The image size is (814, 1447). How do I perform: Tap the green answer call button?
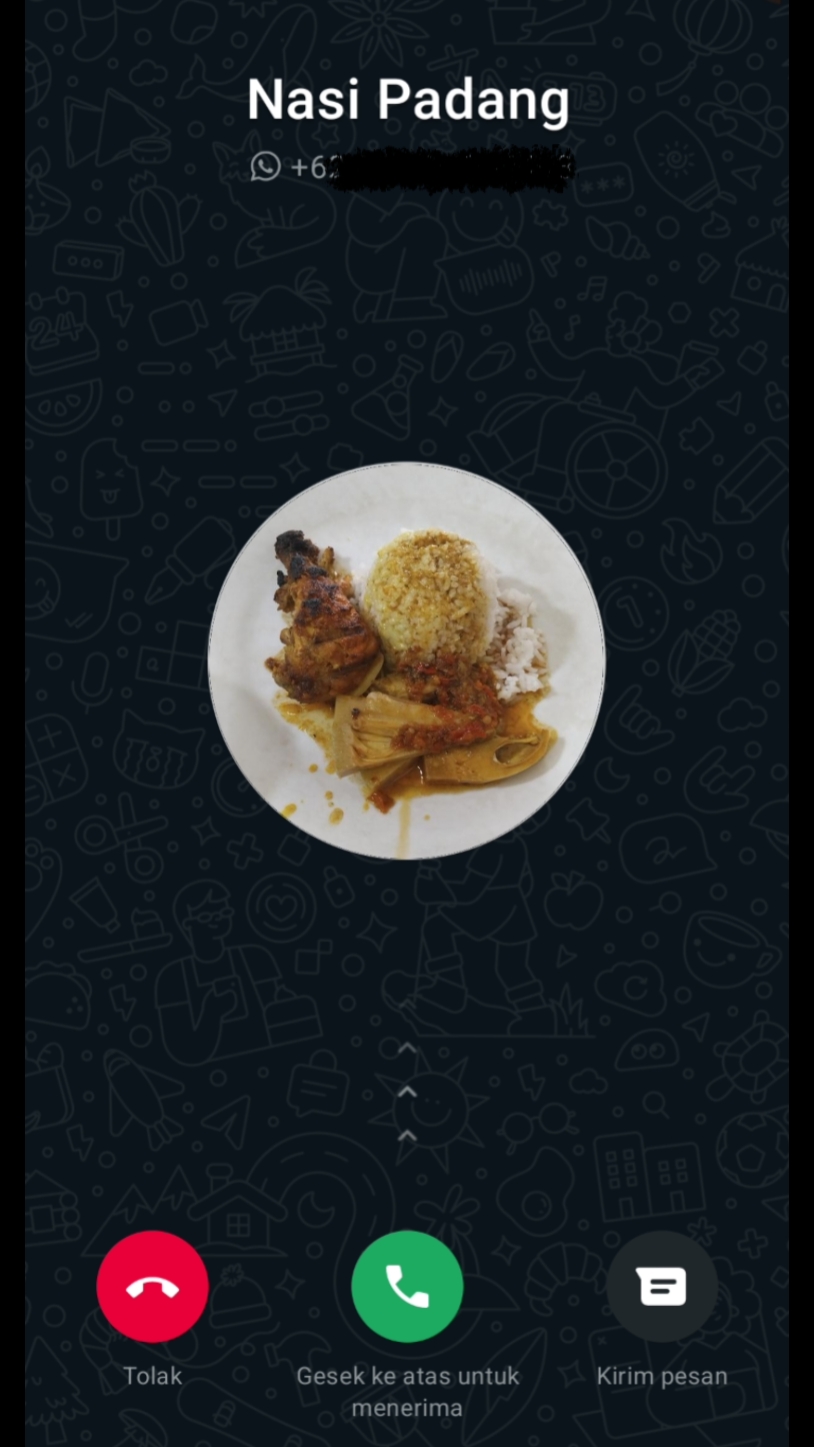click(407, 1286)
